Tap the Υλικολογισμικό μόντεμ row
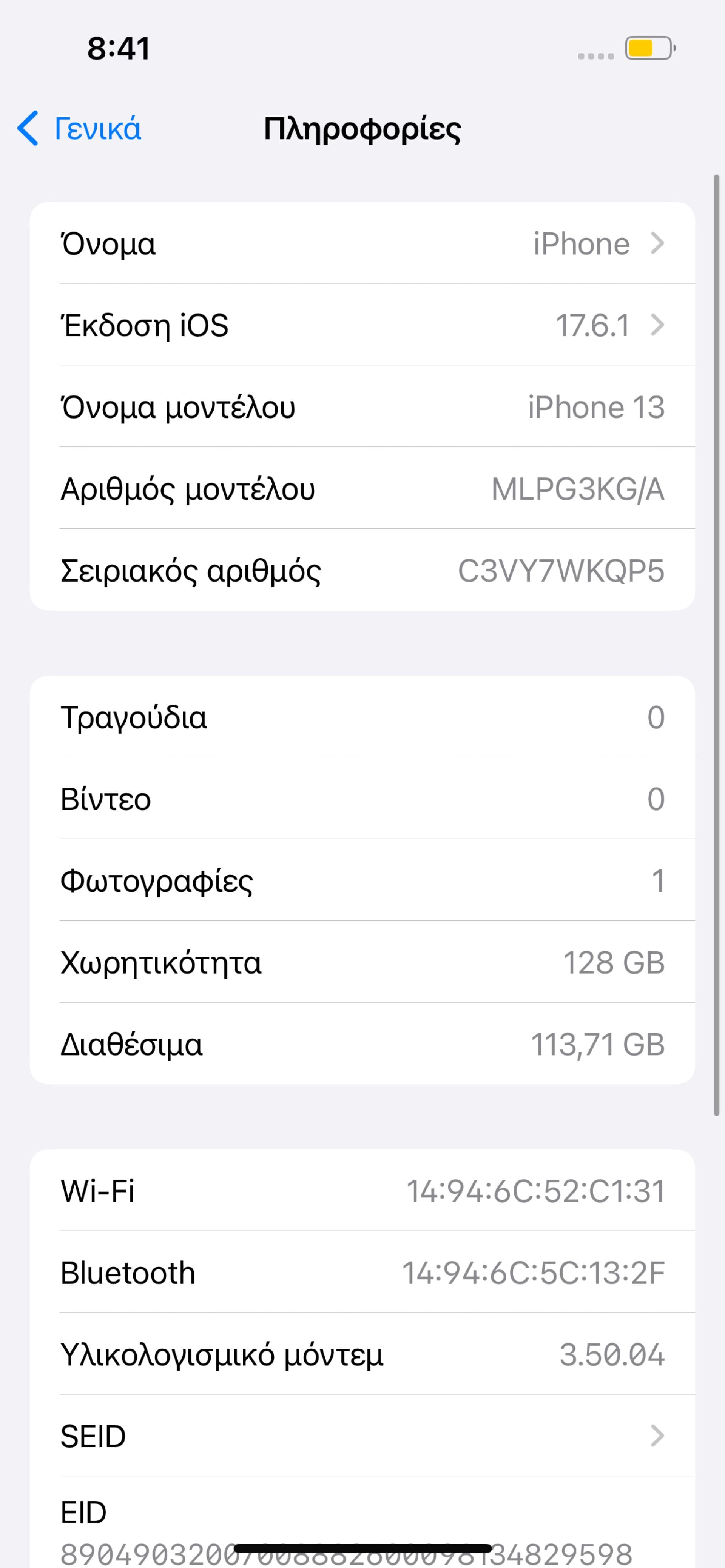The image size is (725, 1568). 362,1354
